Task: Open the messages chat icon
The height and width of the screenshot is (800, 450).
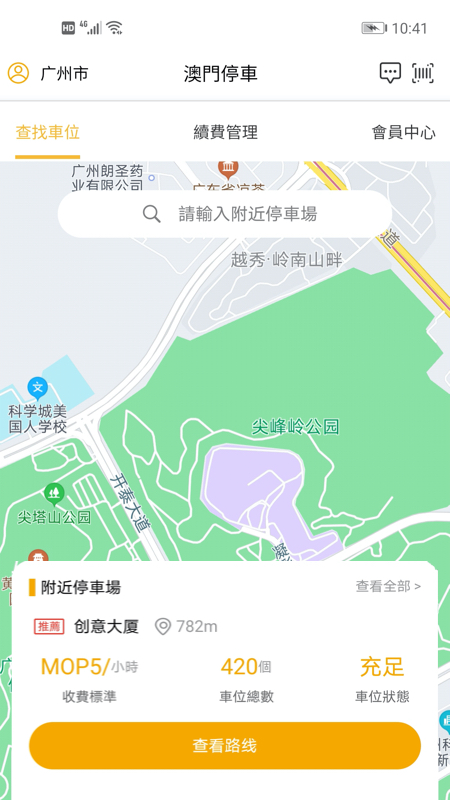Action: pos(390,73)
